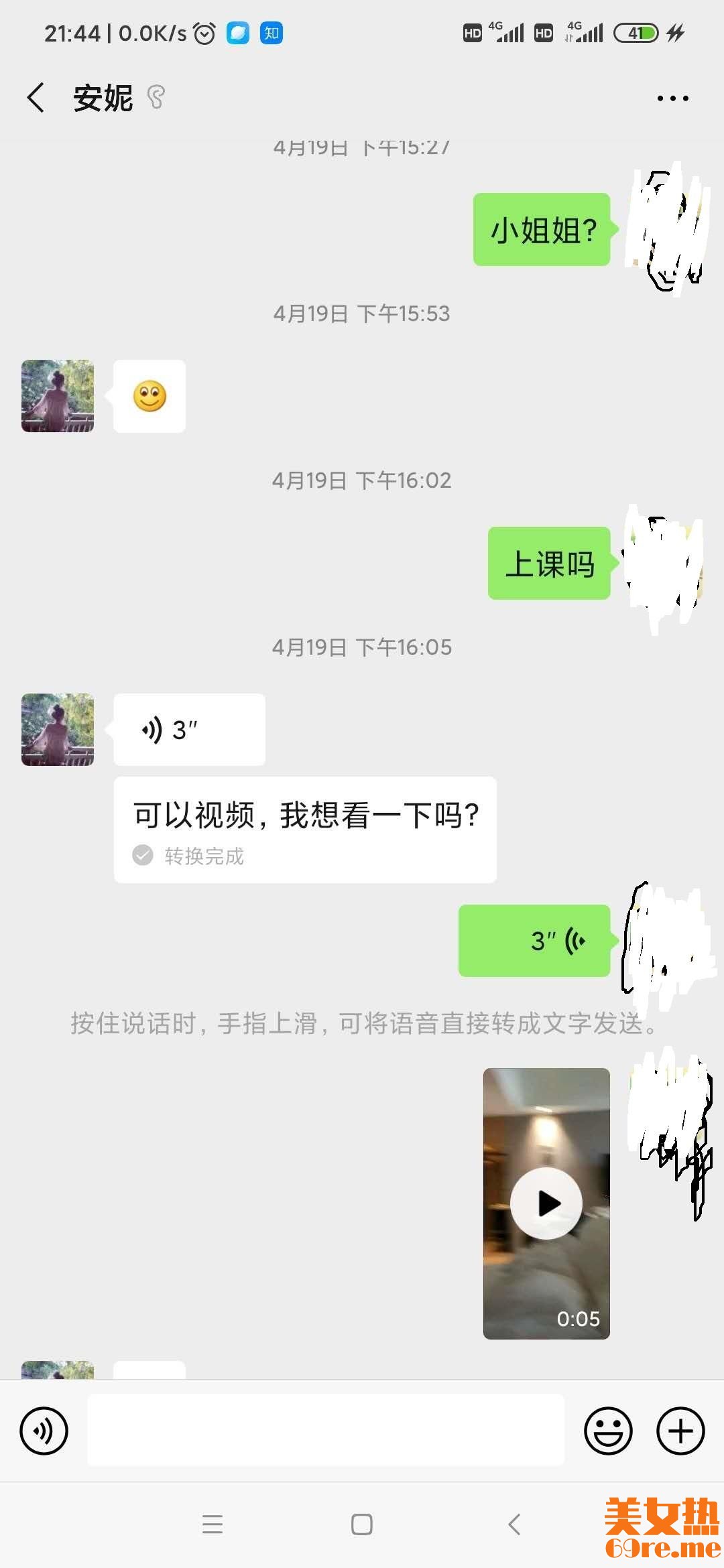Play the 0:05 video clip

tap(546, 1203)
